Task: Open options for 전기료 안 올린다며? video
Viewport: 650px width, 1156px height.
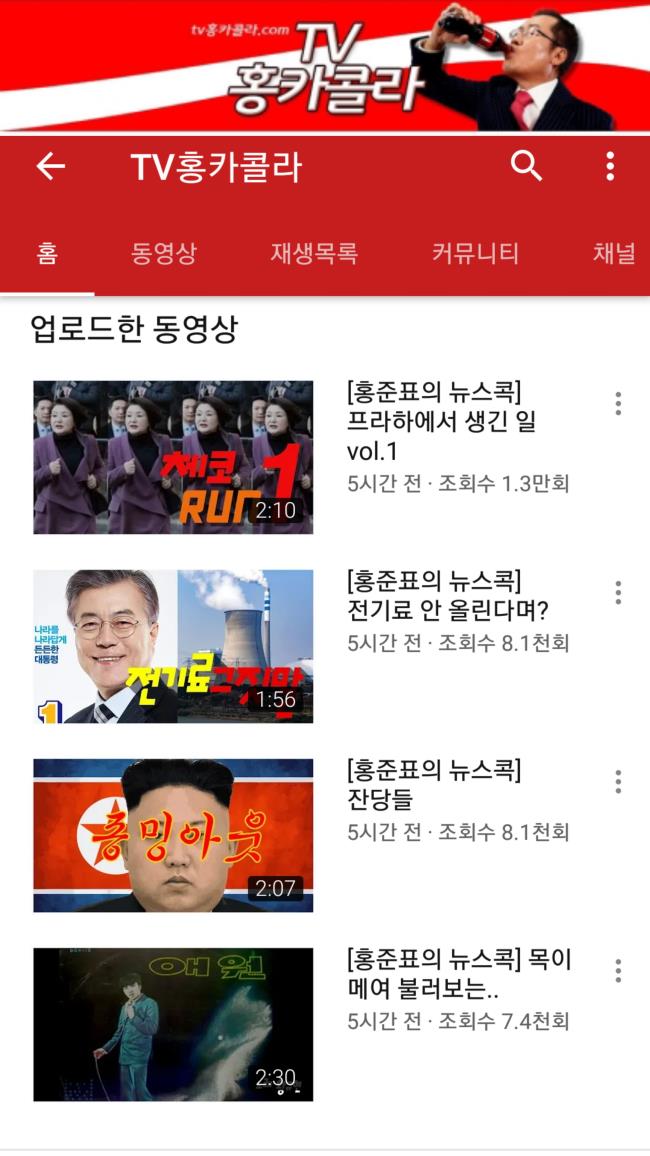Action: point(618,593)
